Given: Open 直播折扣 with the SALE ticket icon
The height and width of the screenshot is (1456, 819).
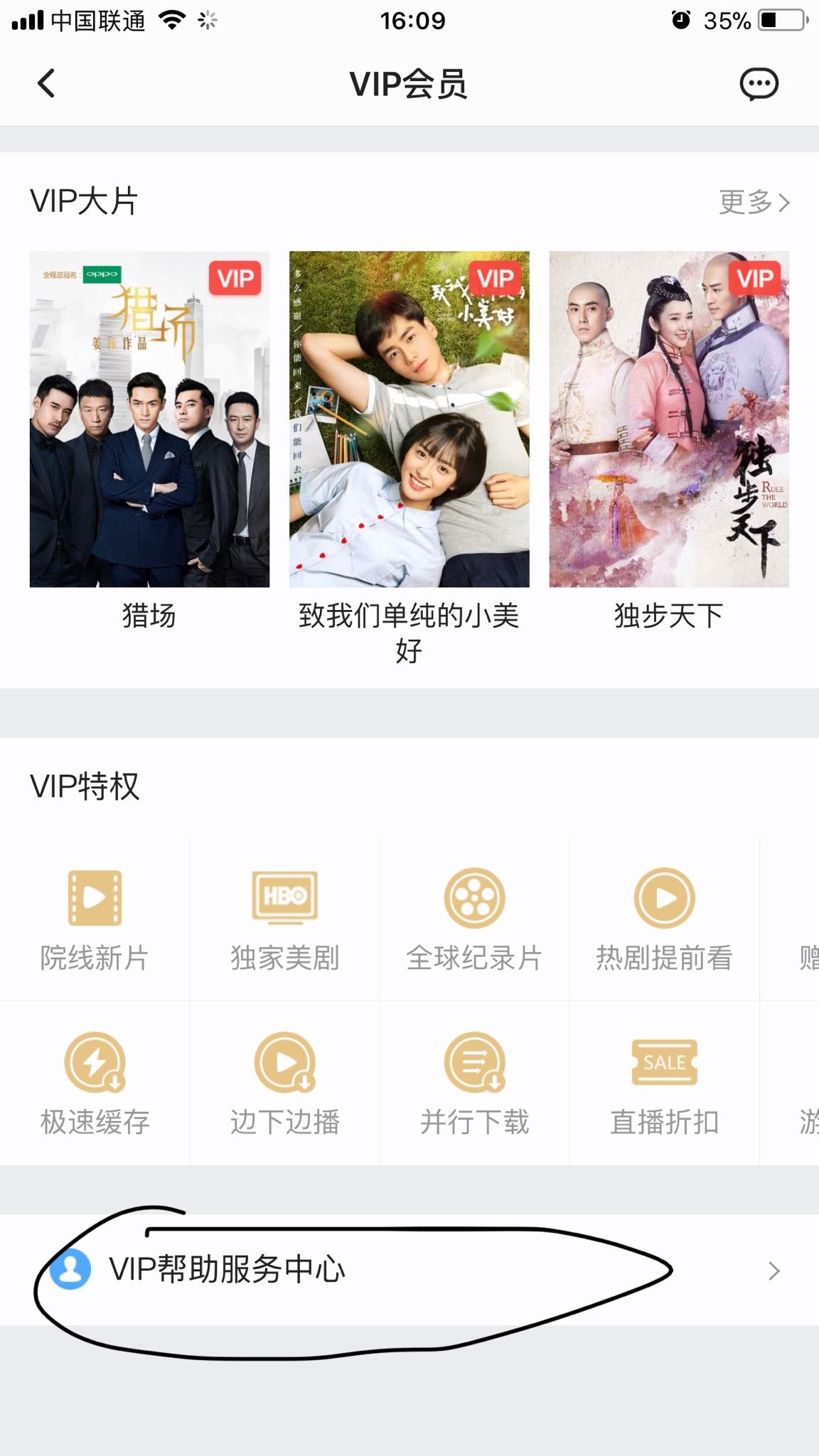Looking at the screenshot, I should click(664, 1064).
